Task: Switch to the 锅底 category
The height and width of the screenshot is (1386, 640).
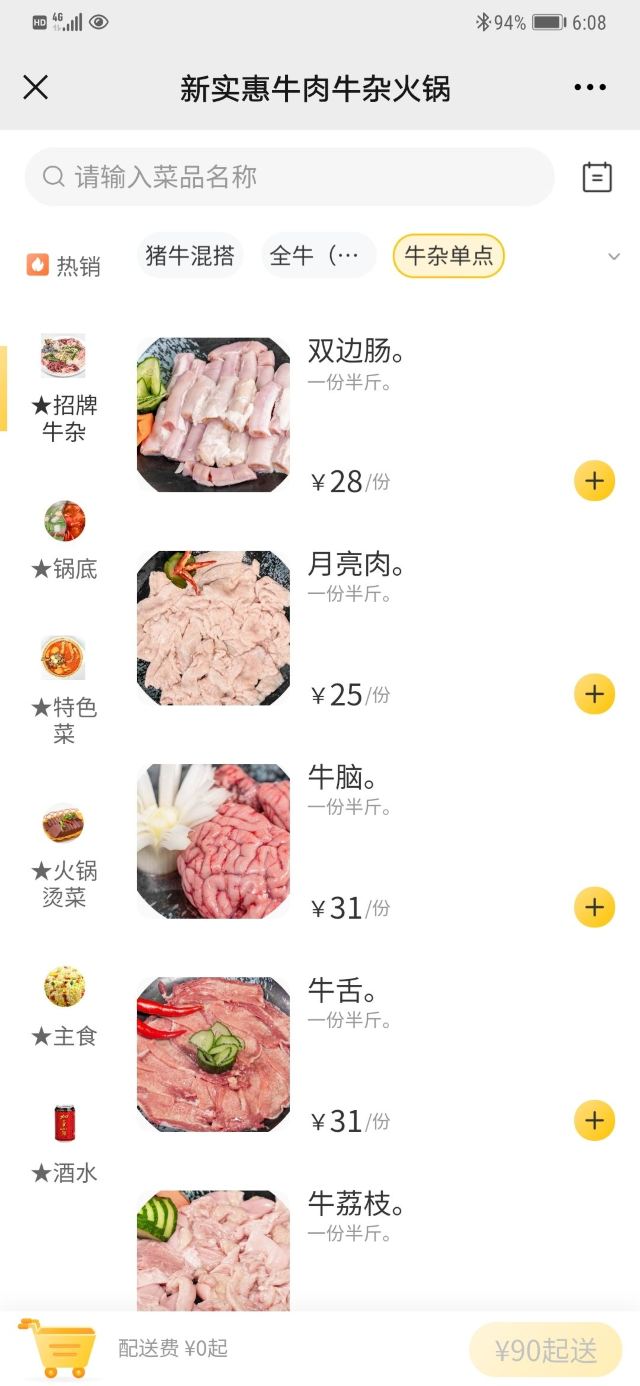Action: [64, 542]
